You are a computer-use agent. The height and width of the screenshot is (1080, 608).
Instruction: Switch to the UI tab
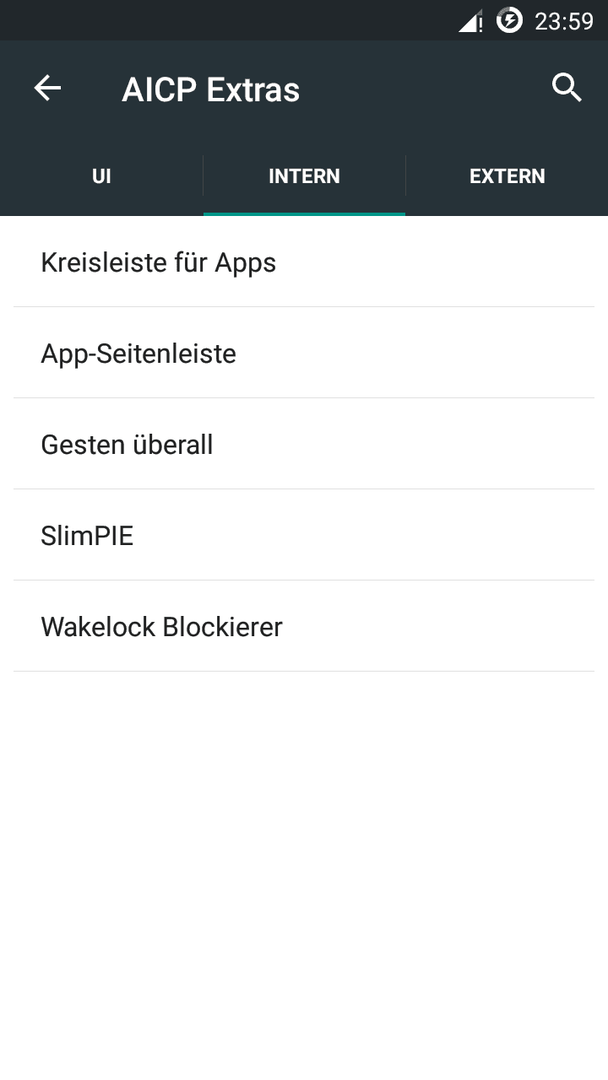click(101, 176)
